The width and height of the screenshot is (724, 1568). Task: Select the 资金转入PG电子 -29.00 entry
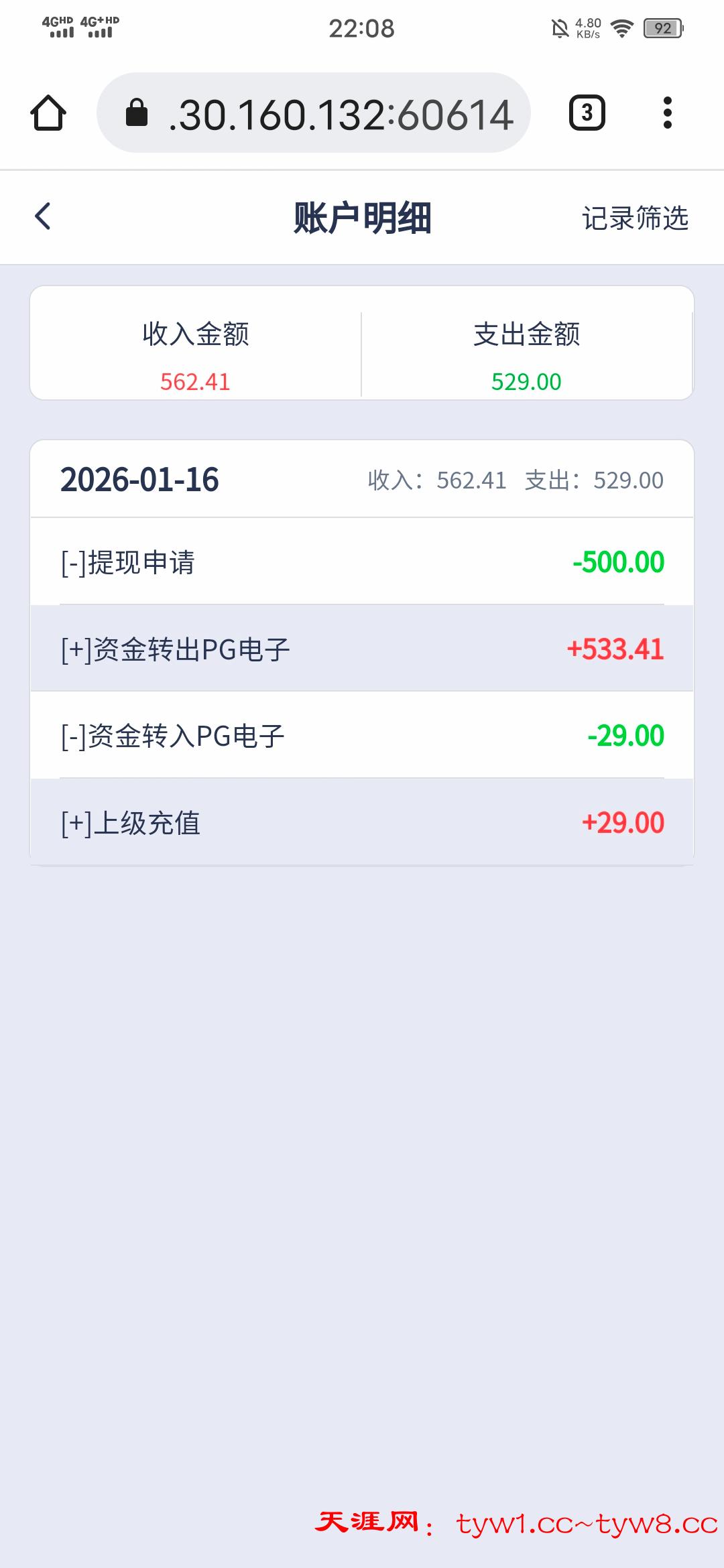tap(362, 735)
